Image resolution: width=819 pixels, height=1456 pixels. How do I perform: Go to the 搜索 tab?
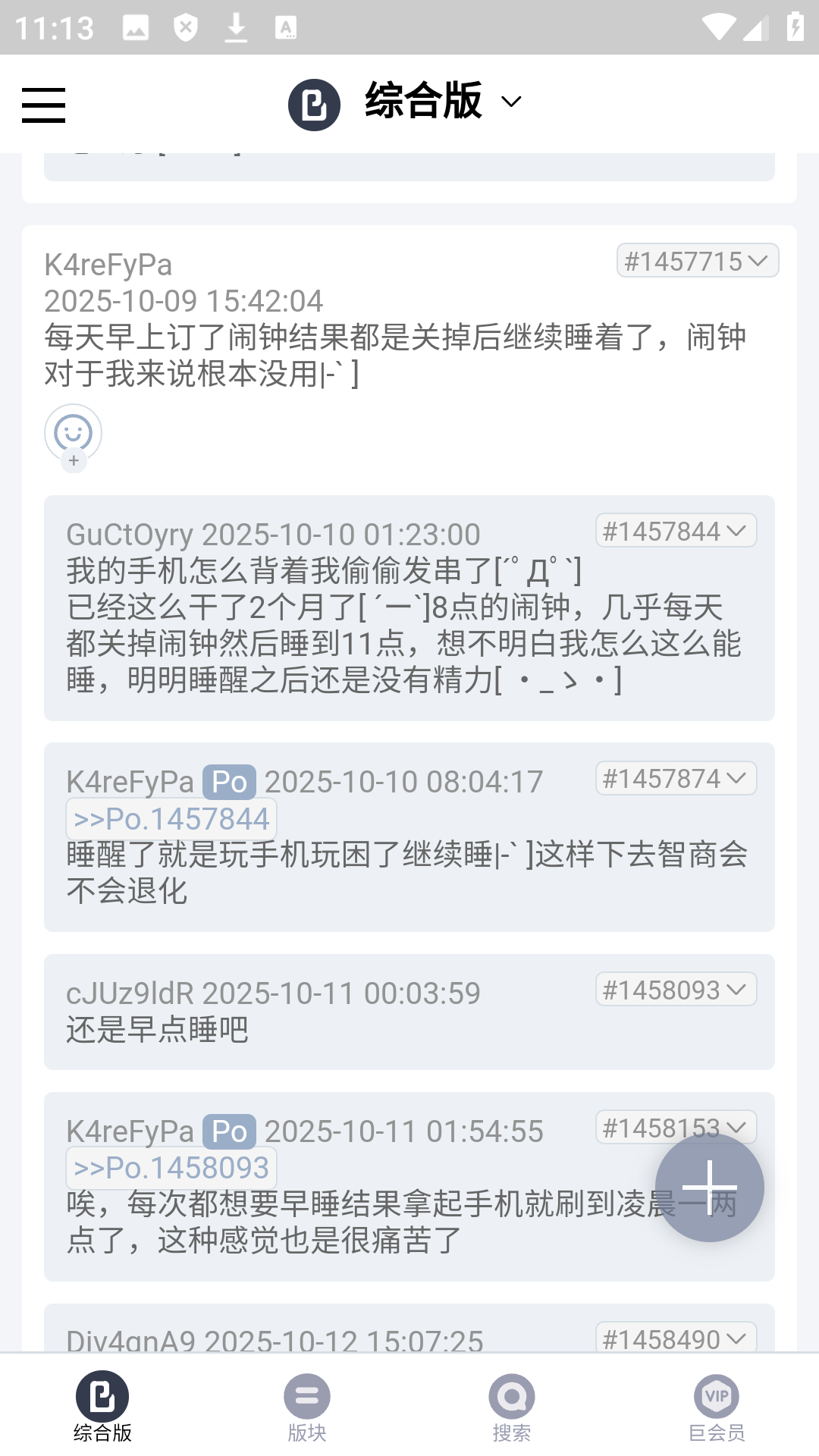512,1407
